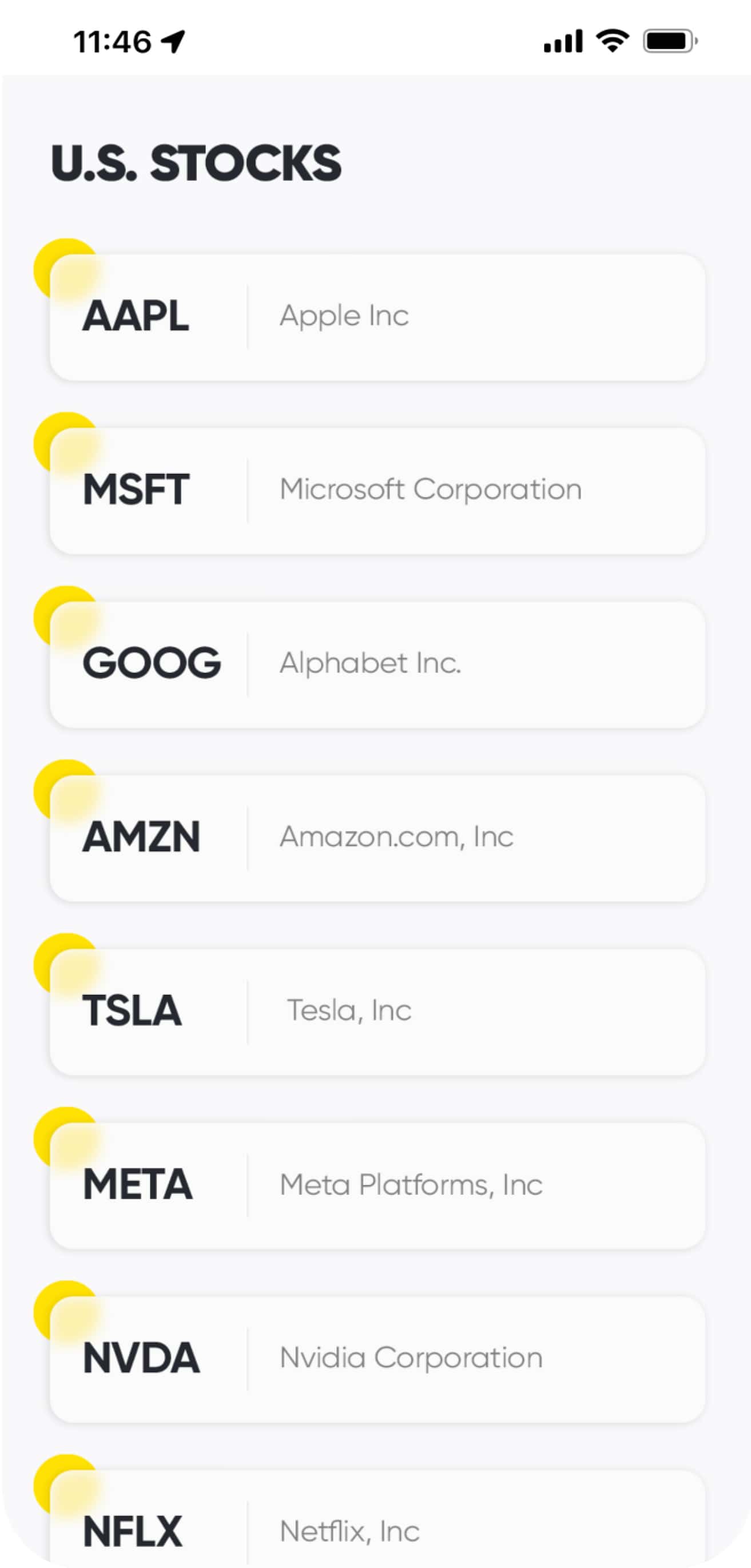Open GOOG Alphabet Inc. details

click(x=378, y=664)
